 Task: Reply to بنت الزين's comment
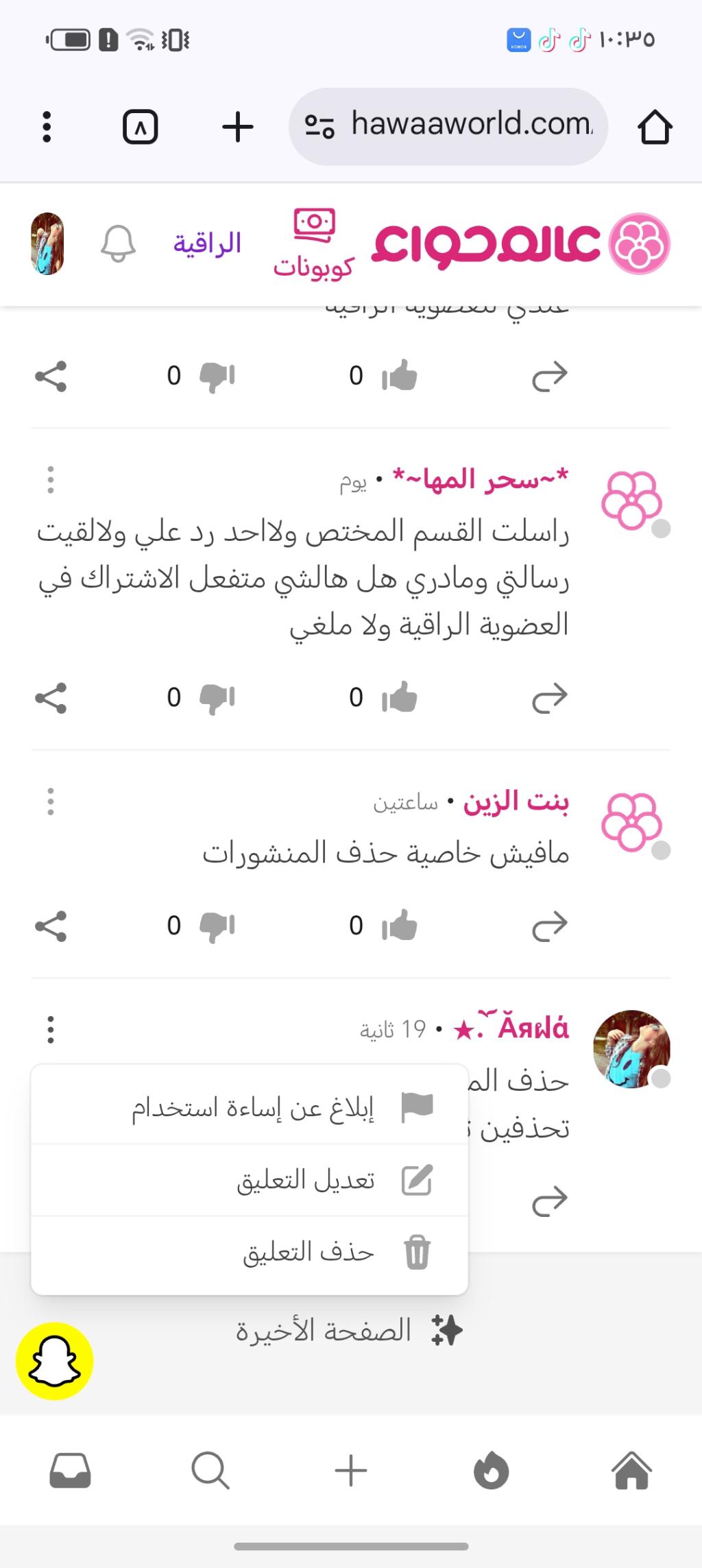tap(550, 926)
